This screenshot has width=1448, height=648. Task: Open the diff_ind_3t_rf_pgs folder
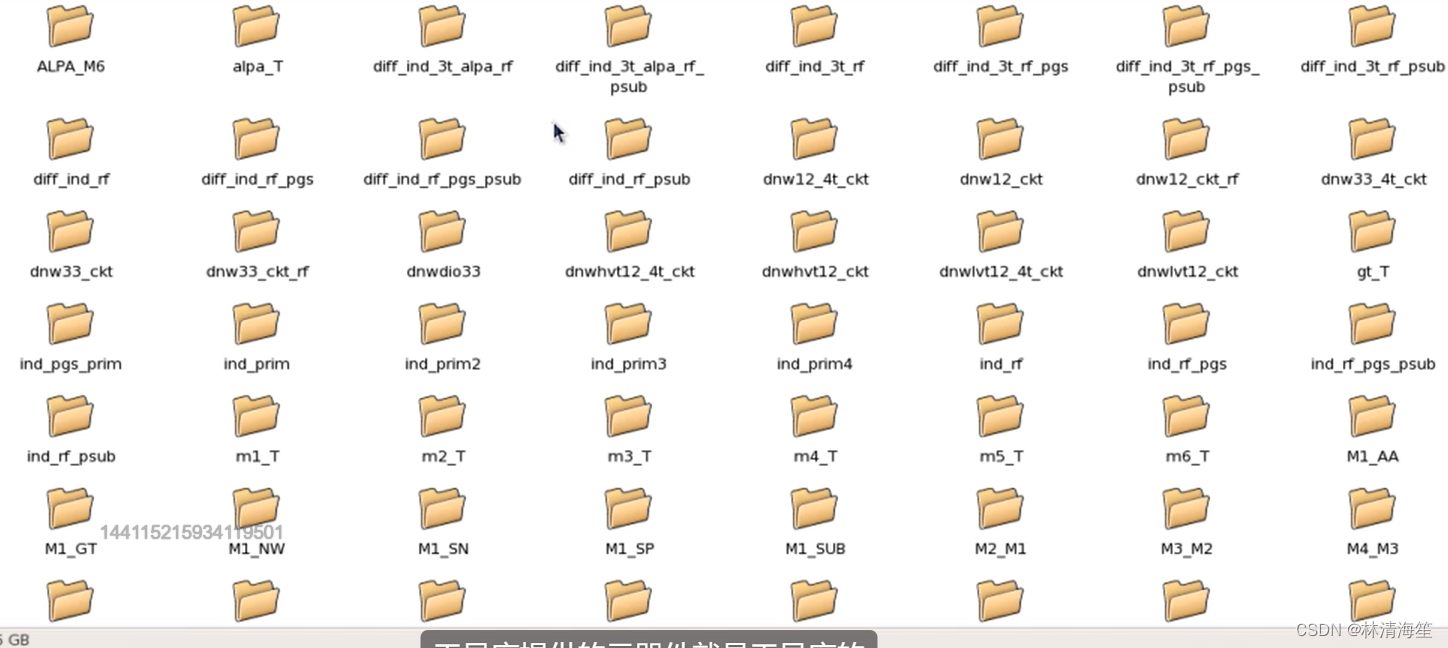[1000, 27]
